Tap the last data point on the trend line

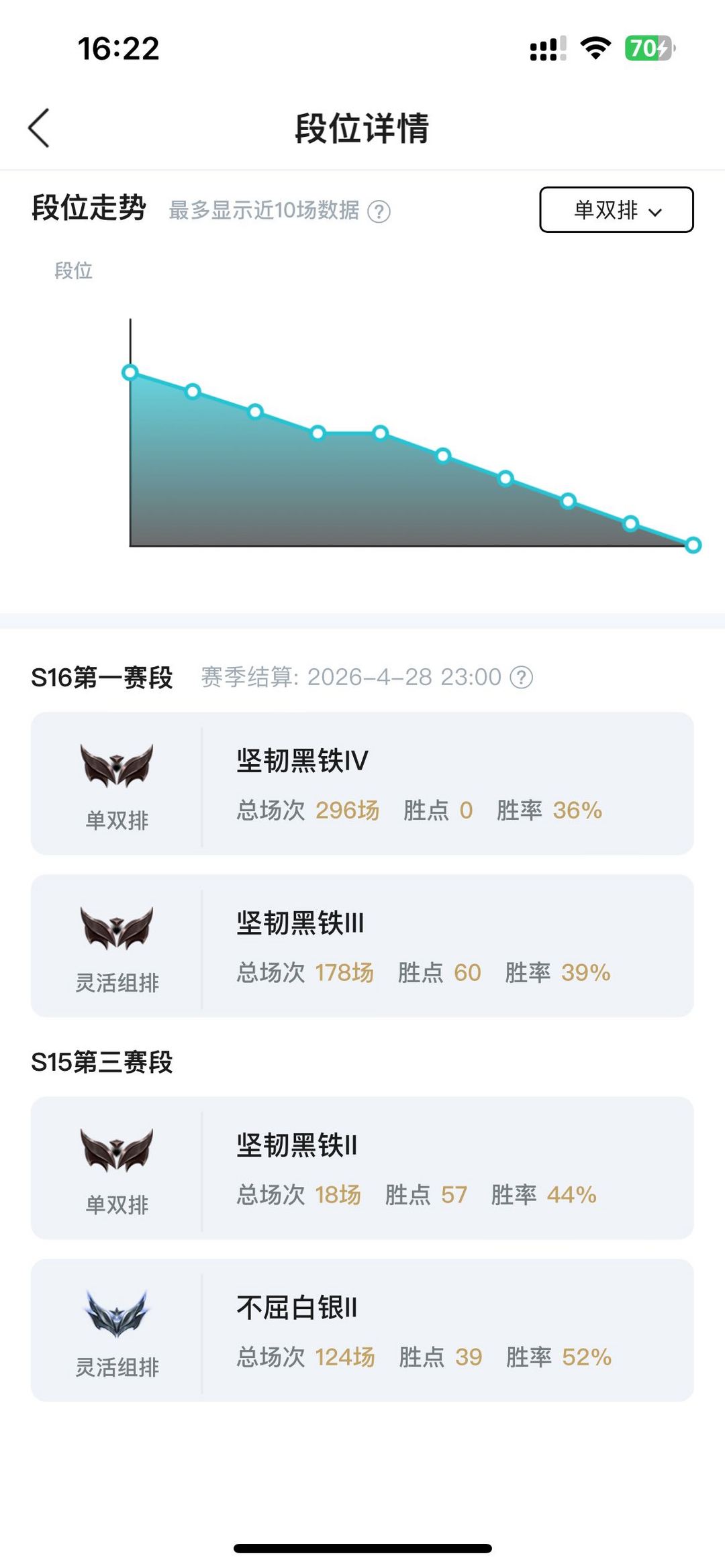[x=692, y=545]
